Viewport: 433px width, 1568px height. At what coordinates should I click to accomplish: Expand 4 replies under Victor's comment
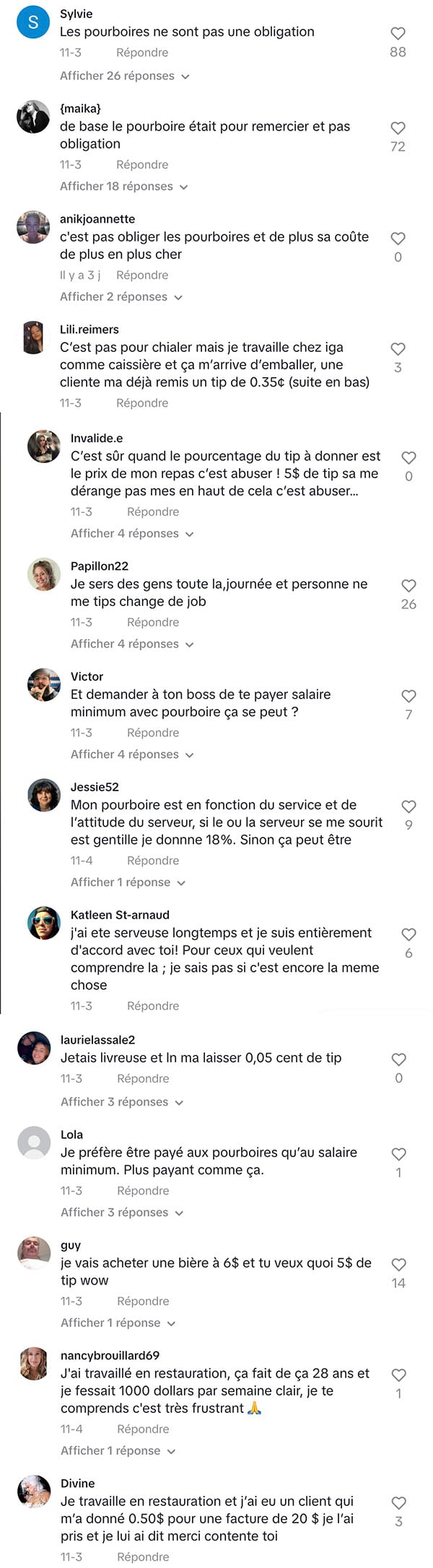pyautogui.click(x=132, y=754)
